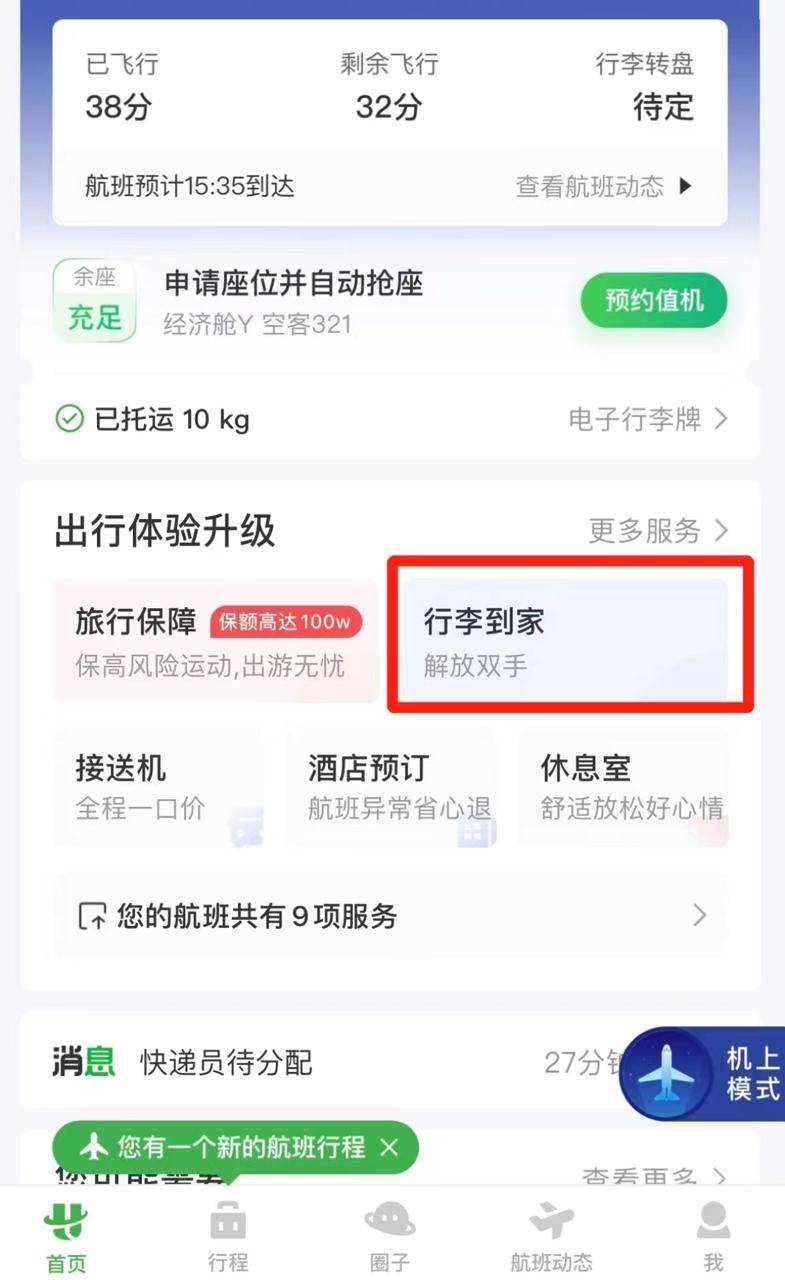Open 更多服务
The width and height of the screenshot is (785, 1280).
point(658,531)
